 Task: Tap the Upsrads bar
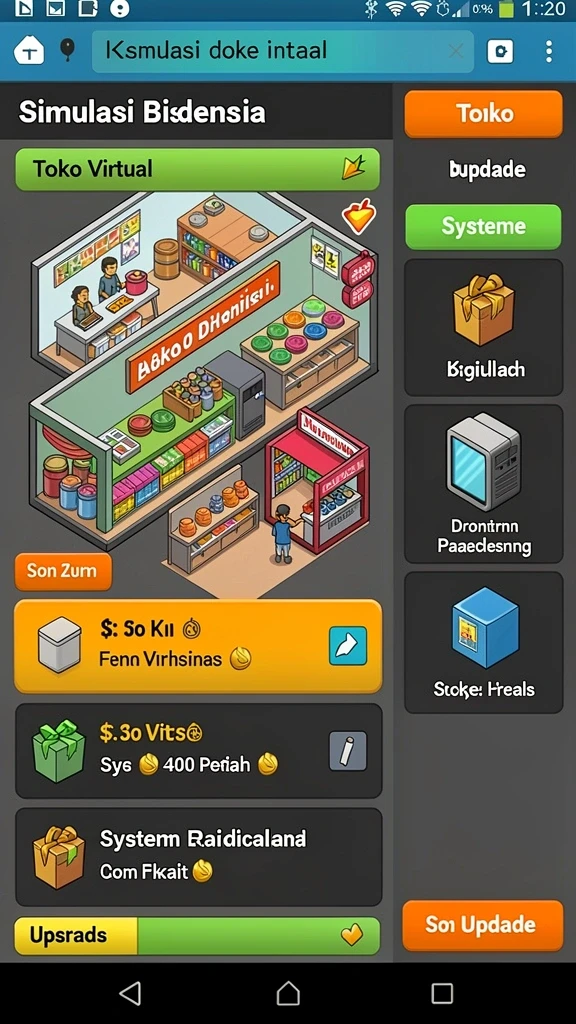(x=197, y=935)
